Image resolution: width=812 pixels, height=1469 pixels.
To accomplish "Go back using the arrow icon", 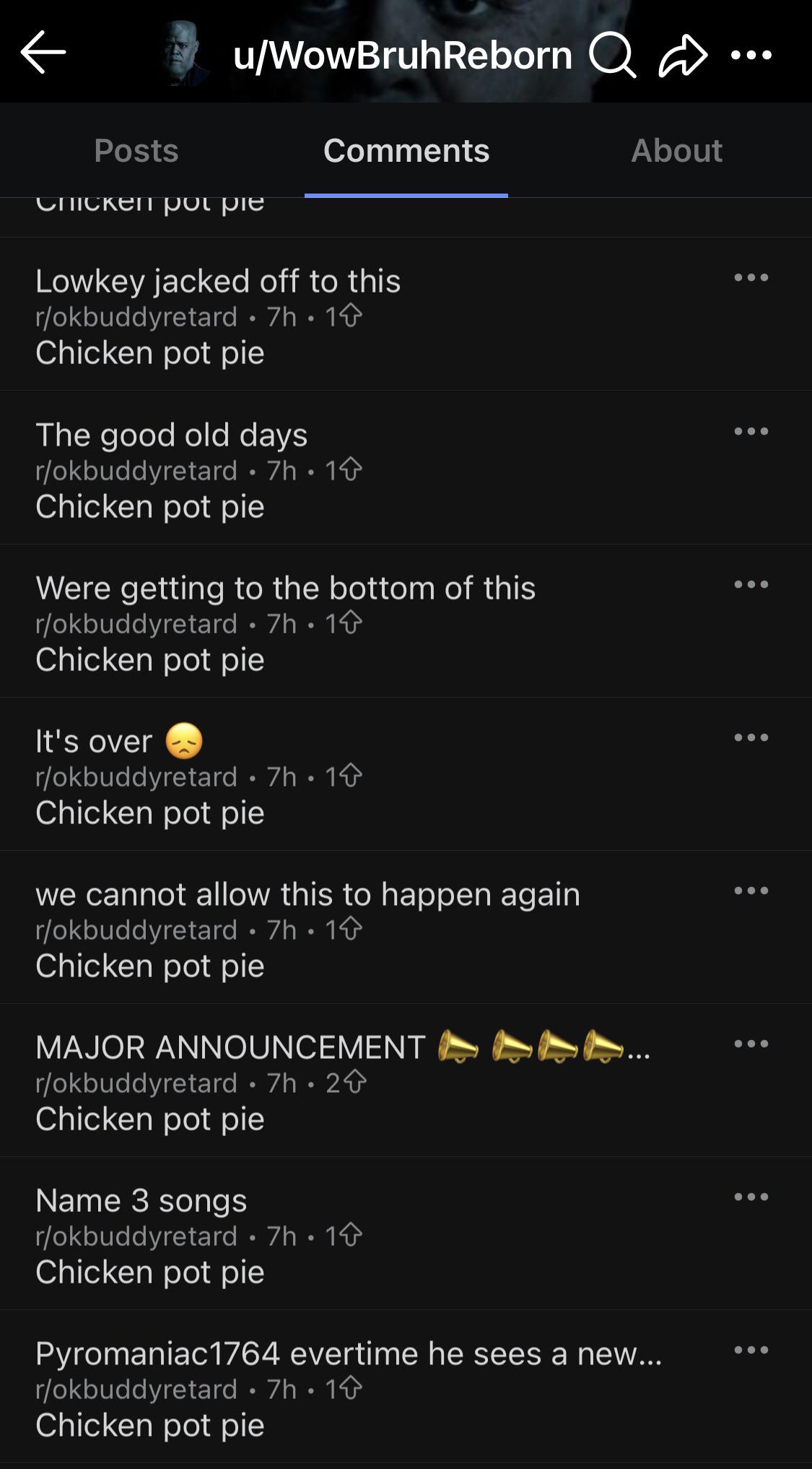I will tap(43, 53).
